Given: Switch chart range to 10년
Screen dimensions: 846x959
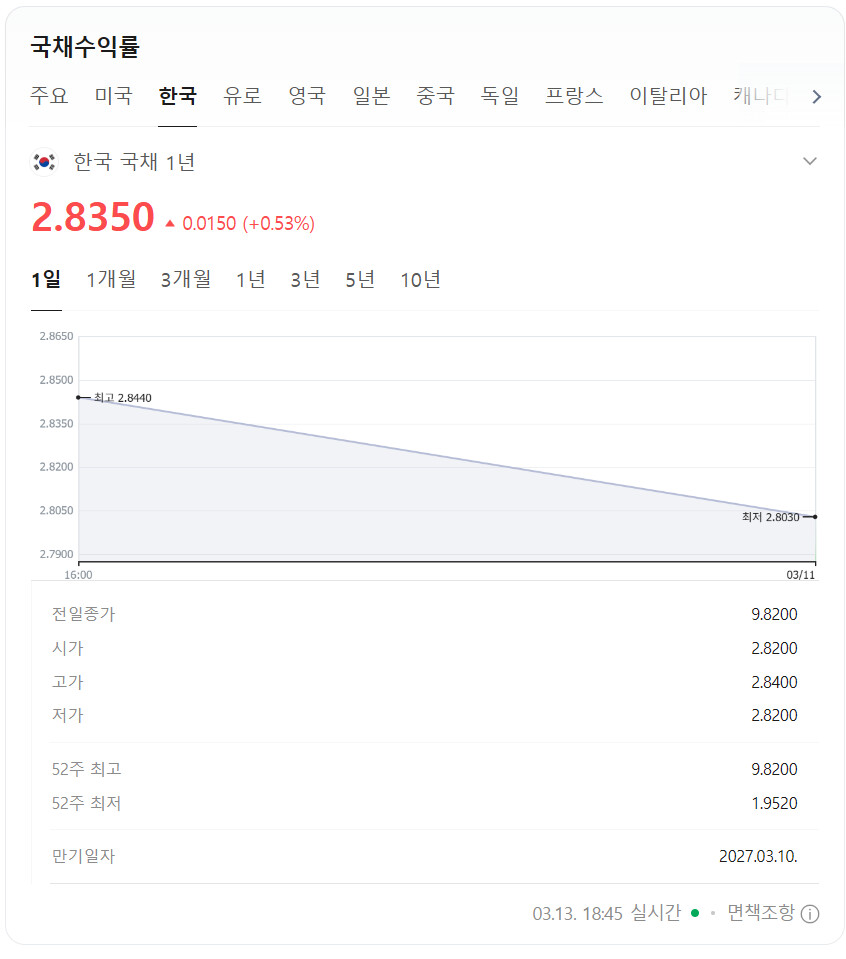Looking at the screenshot, I should pyautogui.click(x=420, y=280).
